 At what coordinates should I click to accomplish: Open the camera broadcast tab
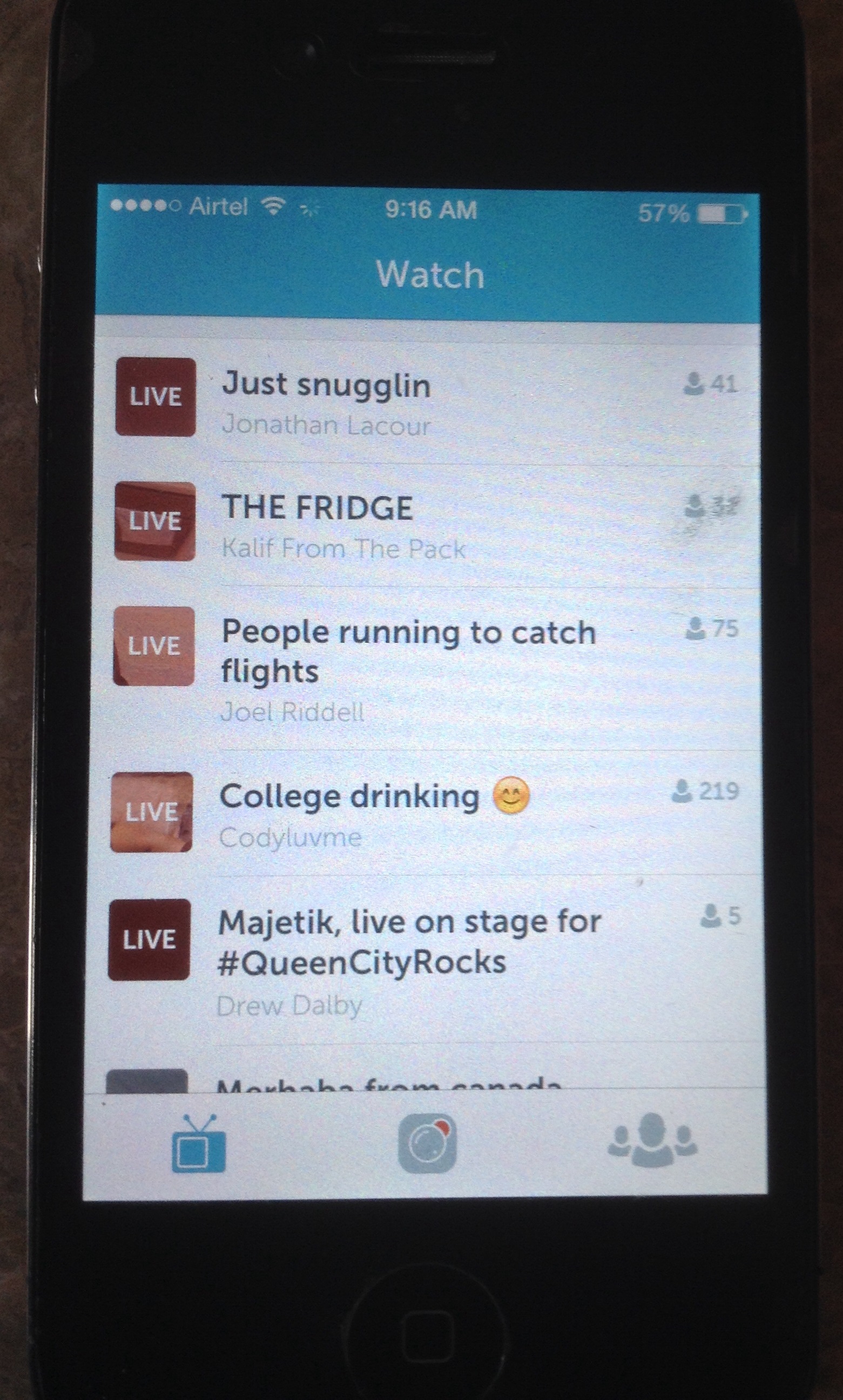point(427,1144)
